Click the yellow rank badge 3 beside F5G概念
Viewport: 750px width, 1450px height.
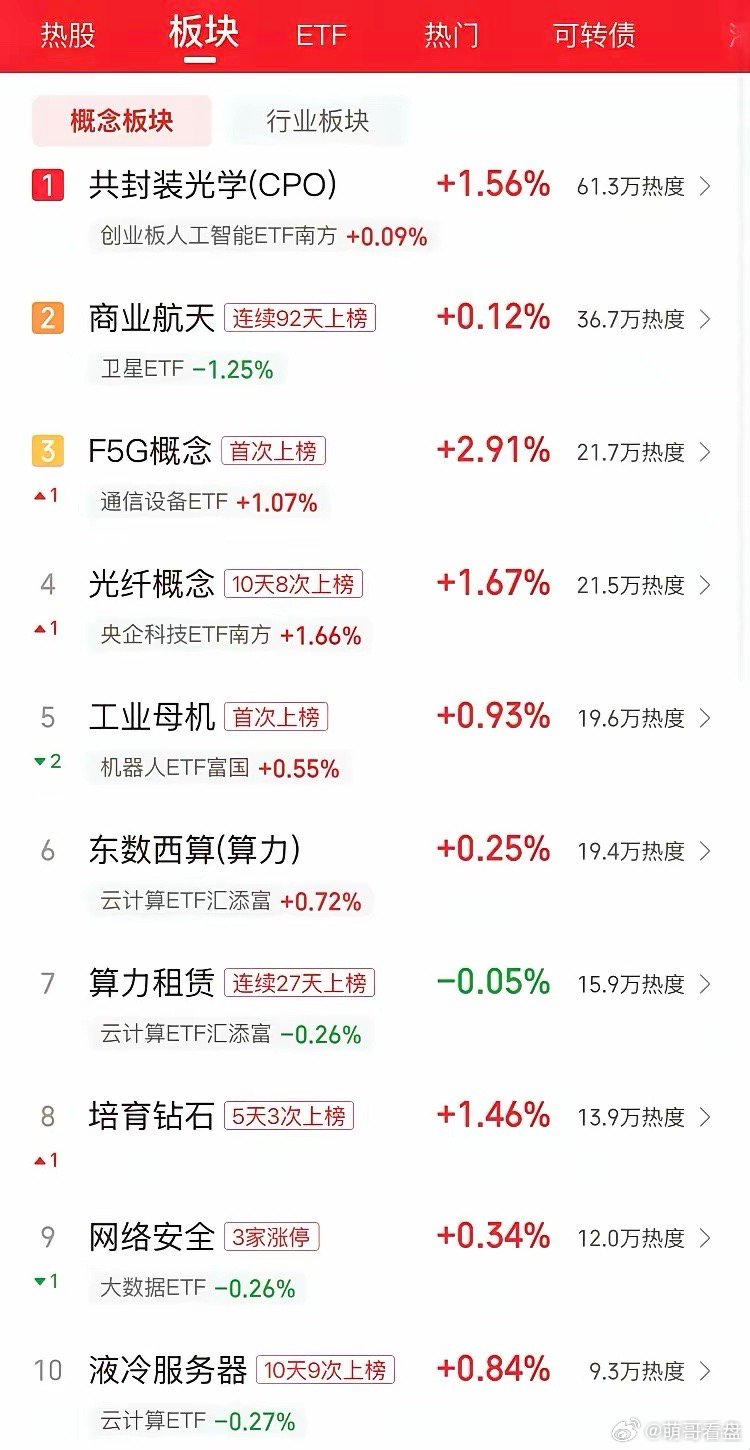[x=47, y=451]
